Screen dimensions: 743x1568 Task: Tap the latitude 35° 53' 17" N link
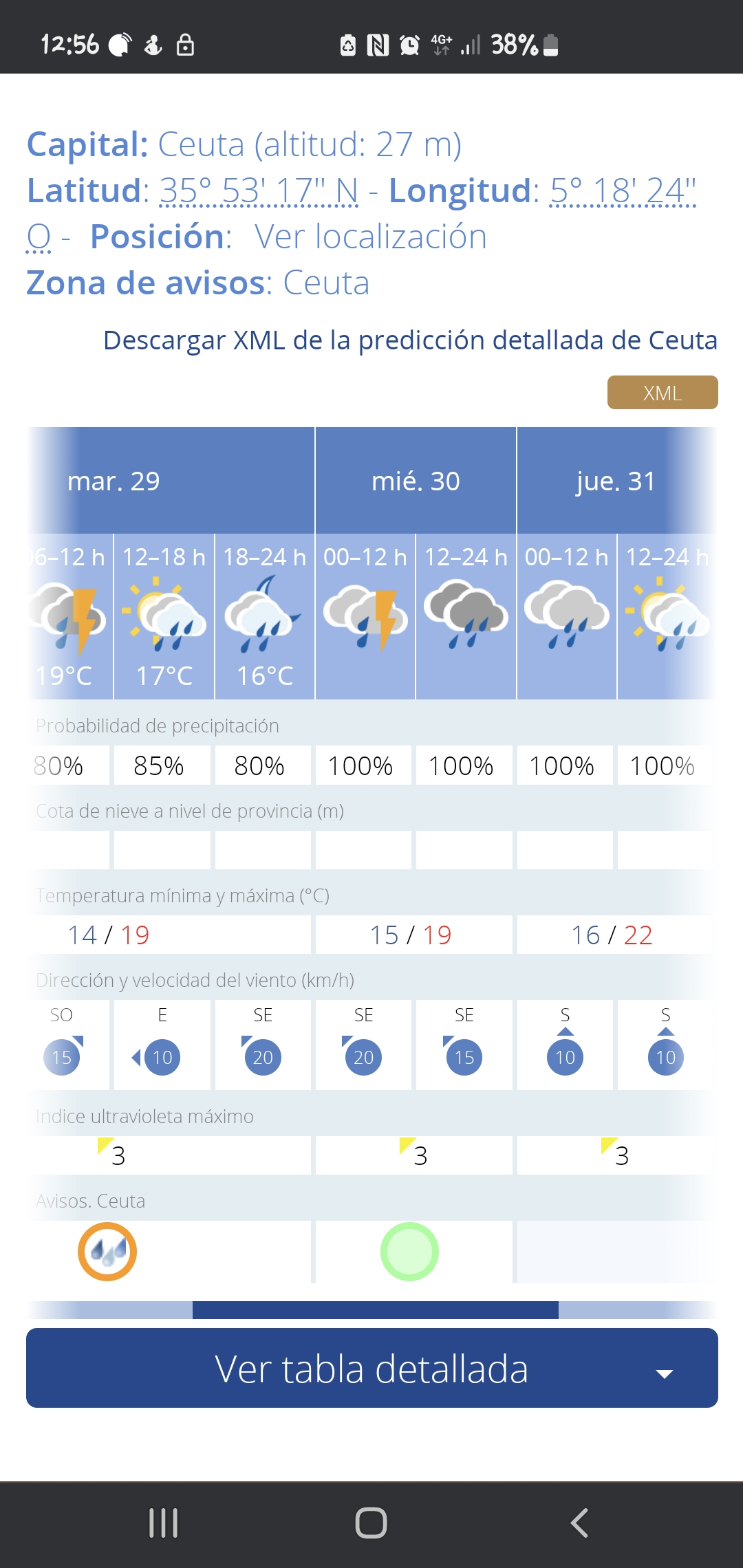tap(259, 190)
